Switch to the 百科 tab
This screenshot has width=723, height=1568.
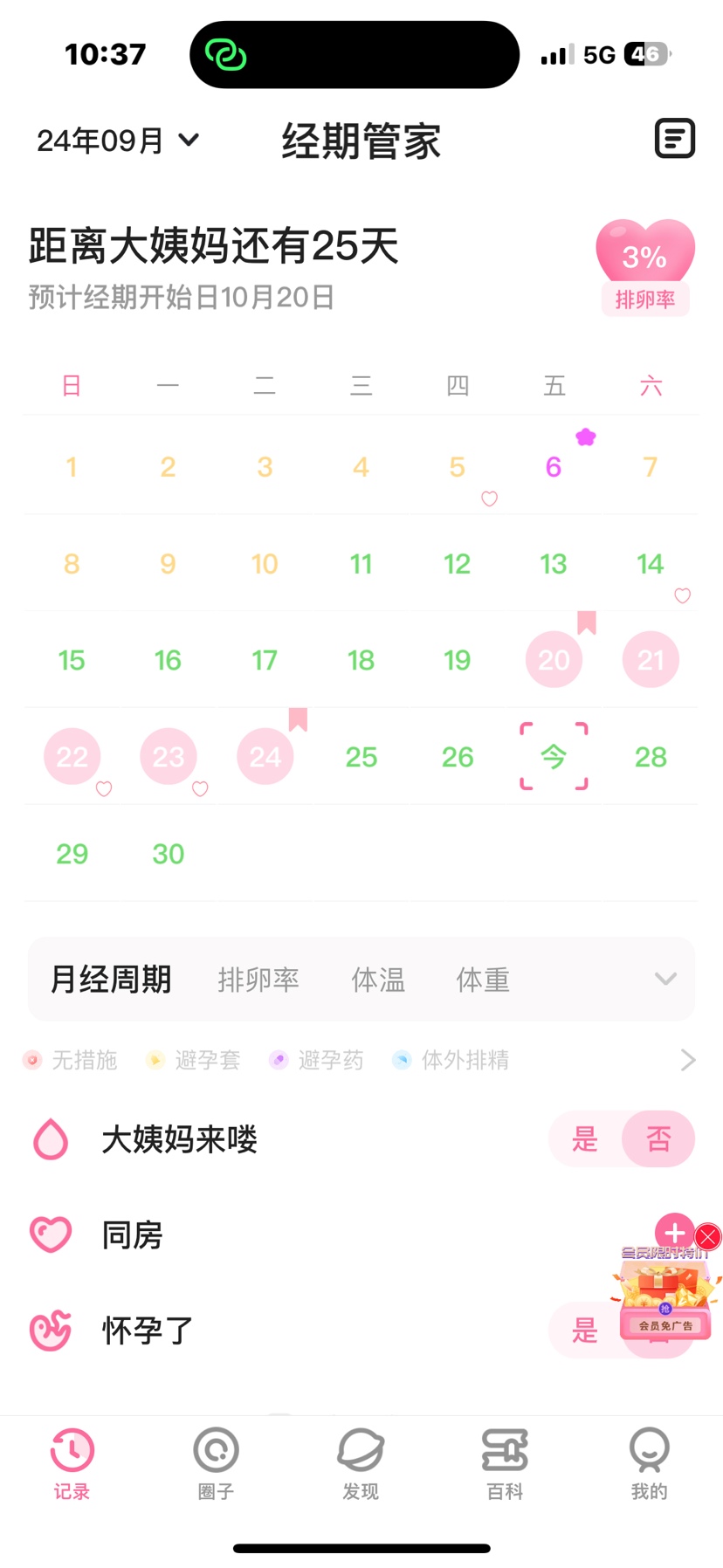[505, 1460]
